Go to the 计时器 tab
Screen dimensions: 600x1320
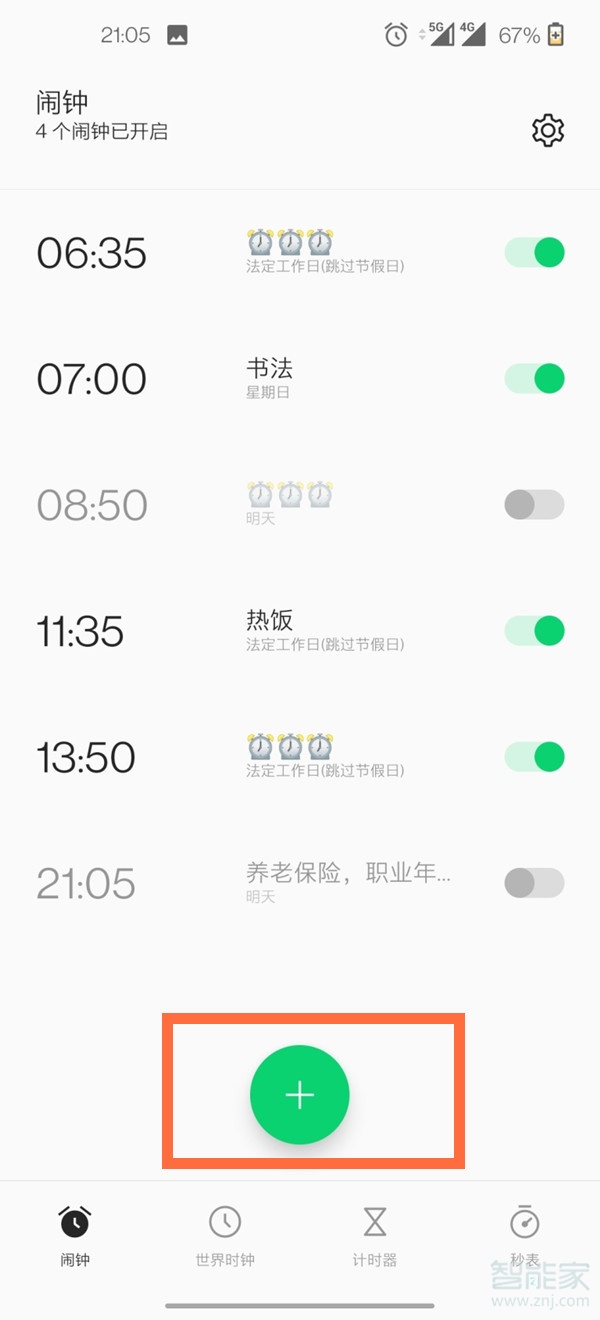pos(375,1236)
